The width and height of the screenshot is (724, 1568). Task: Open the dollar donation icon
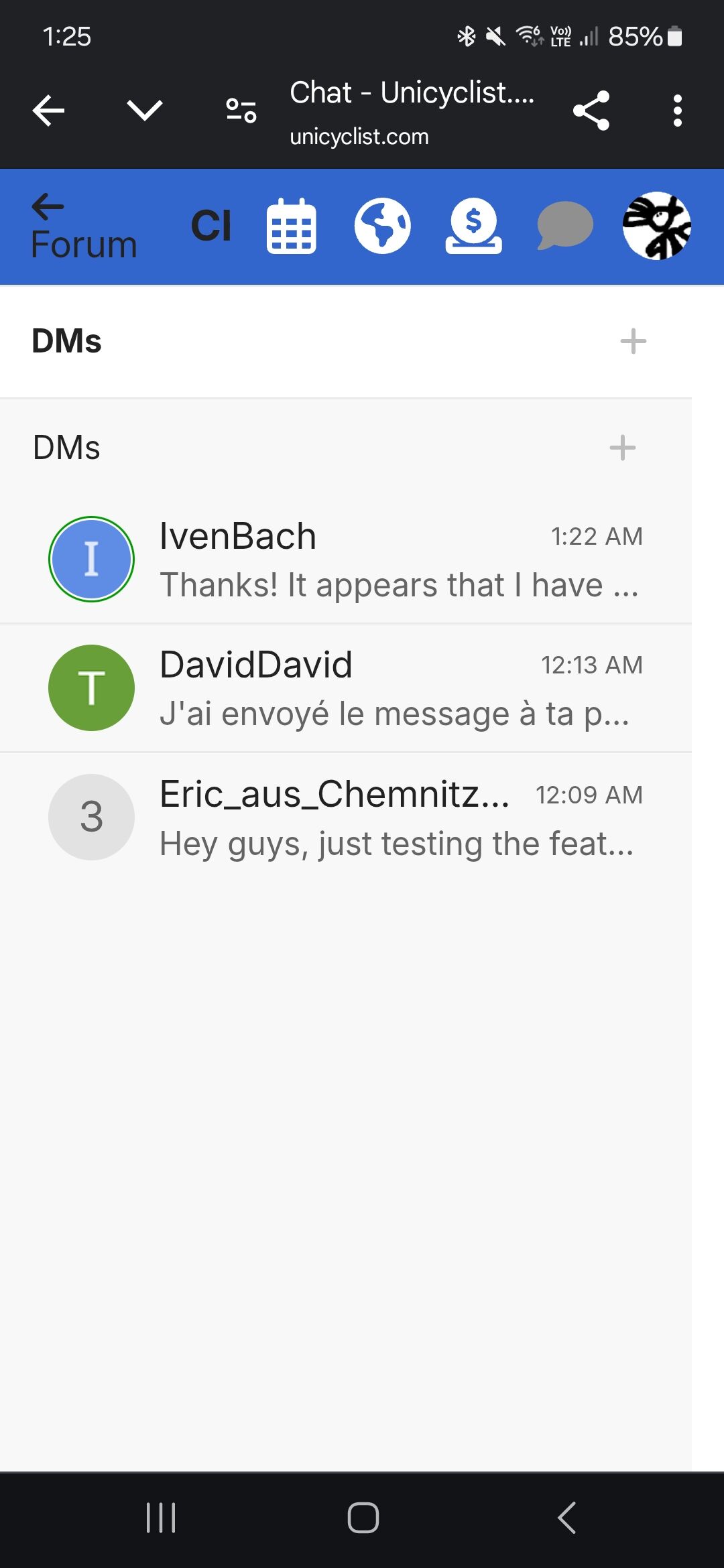(474, 226)
